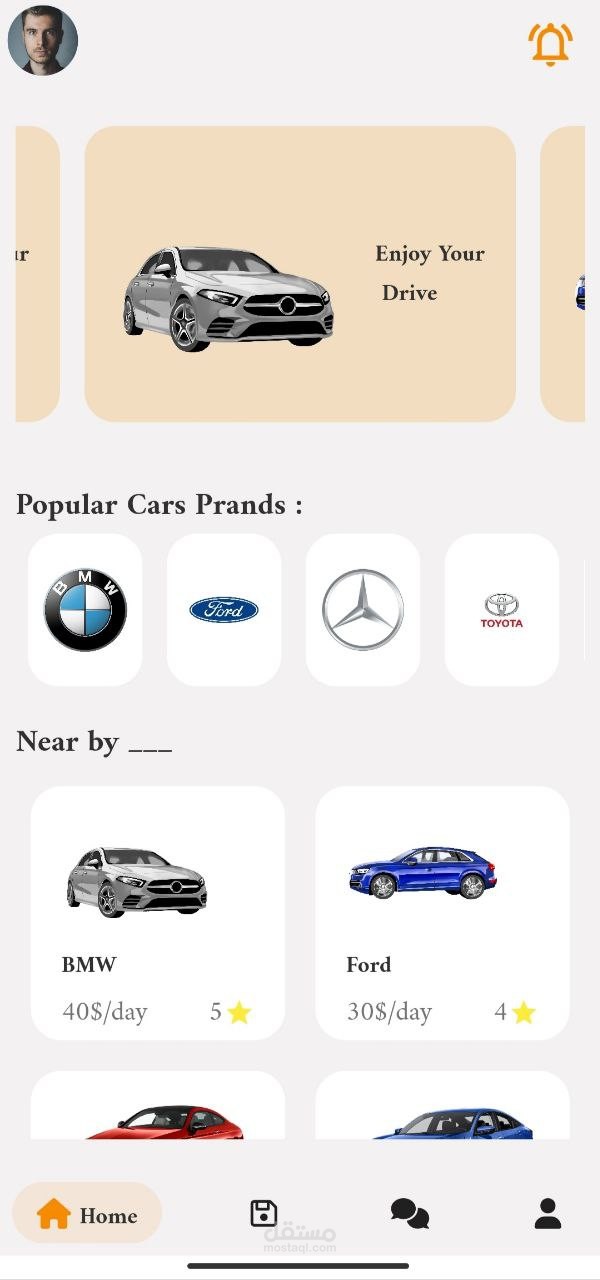
Task: Select the BMW brand logo
Action: pos(85,610)
